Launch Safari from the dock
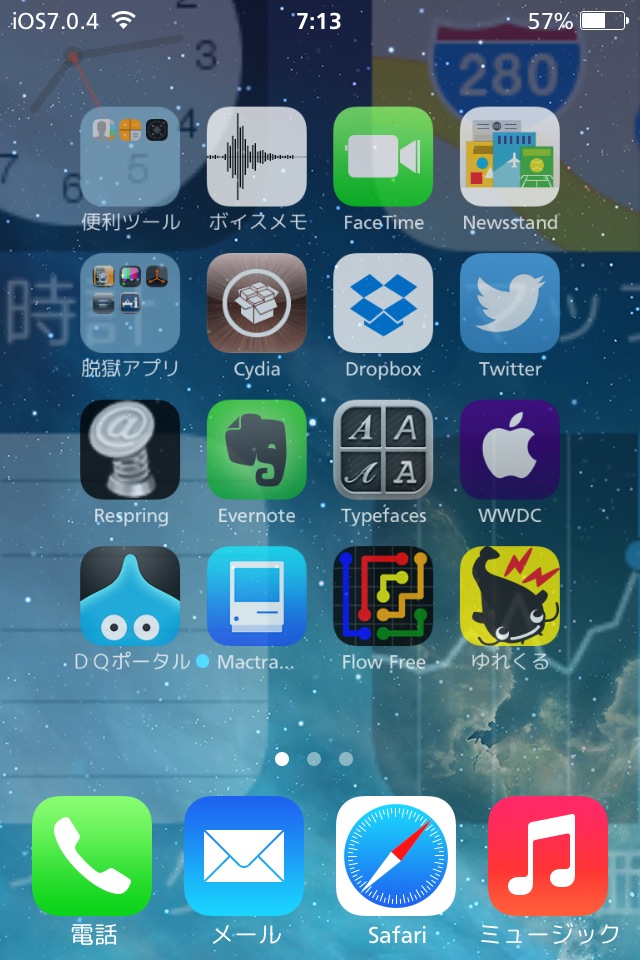Image resolution: width=640 pixels, height=960 pixels. point(396,856)
